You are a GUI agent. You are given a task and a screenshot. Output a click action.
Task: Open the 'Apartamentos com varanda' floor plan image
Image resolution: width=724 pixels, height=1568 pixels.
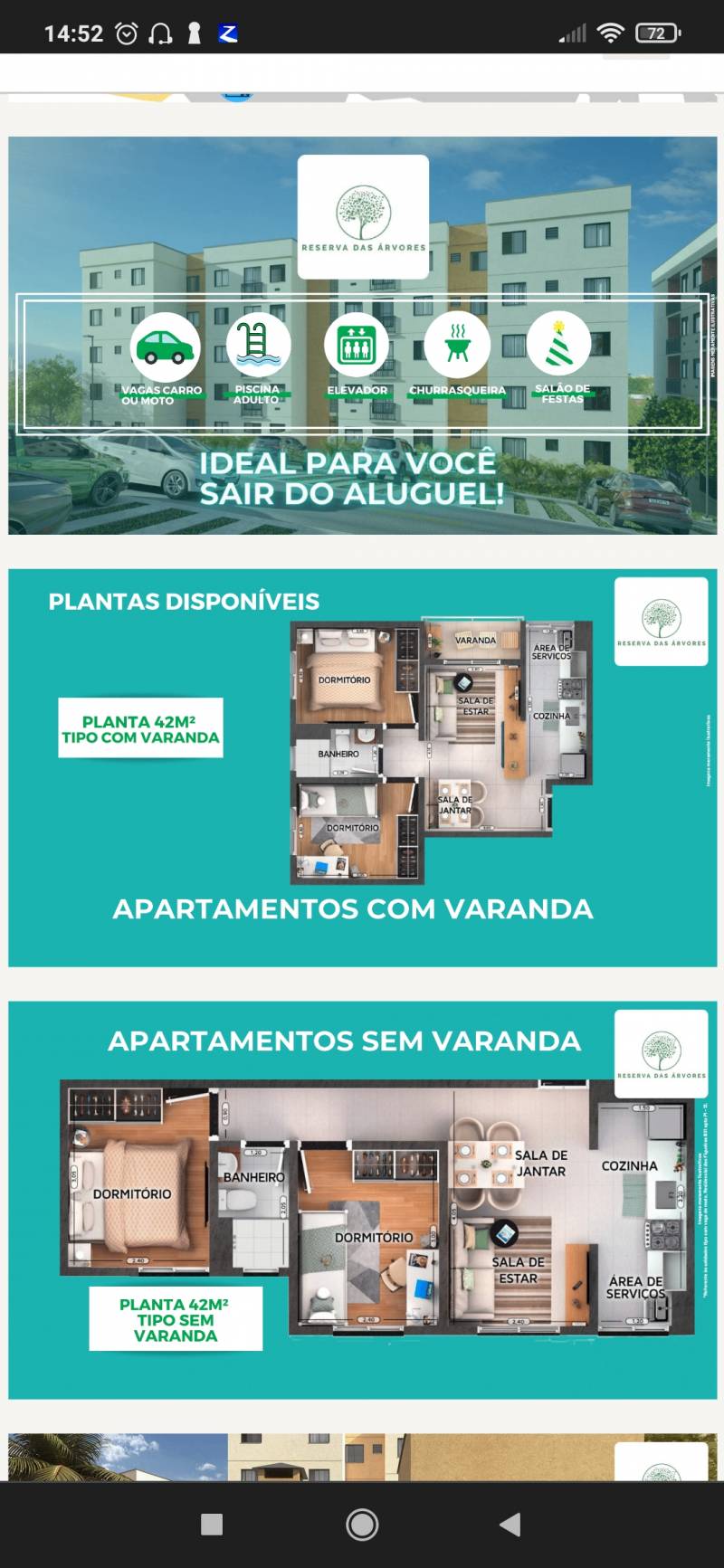point(362,767)
